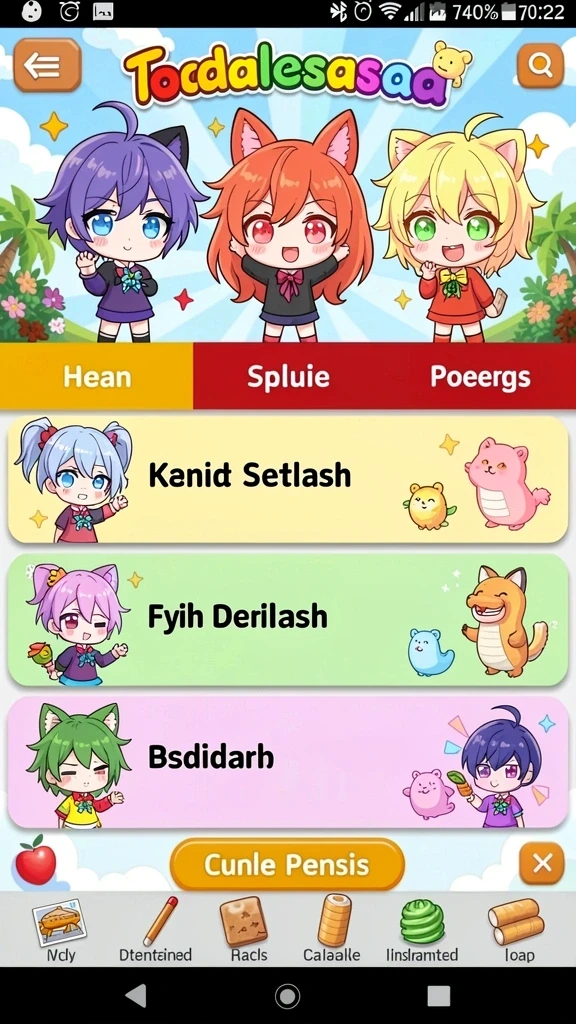Select the Poeergs tab
576x1024 pixels.
pyautogui.click(x=480, y=377)
